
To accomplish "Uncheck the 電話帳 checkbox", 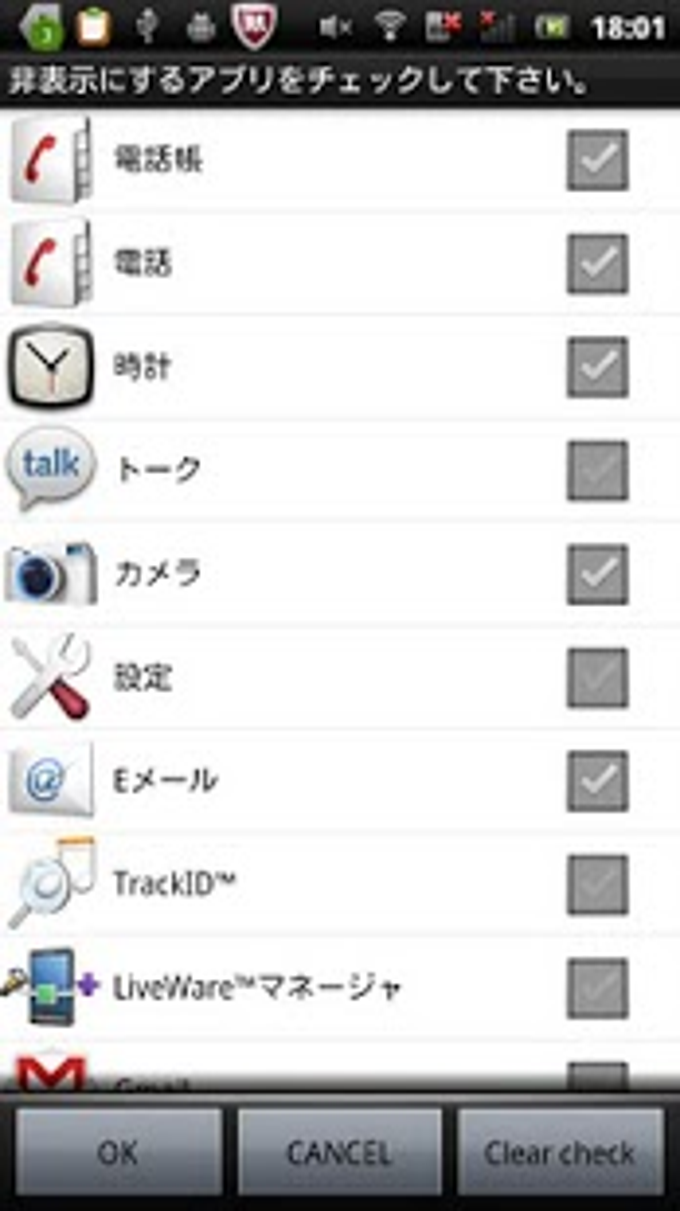I will 597,160.
